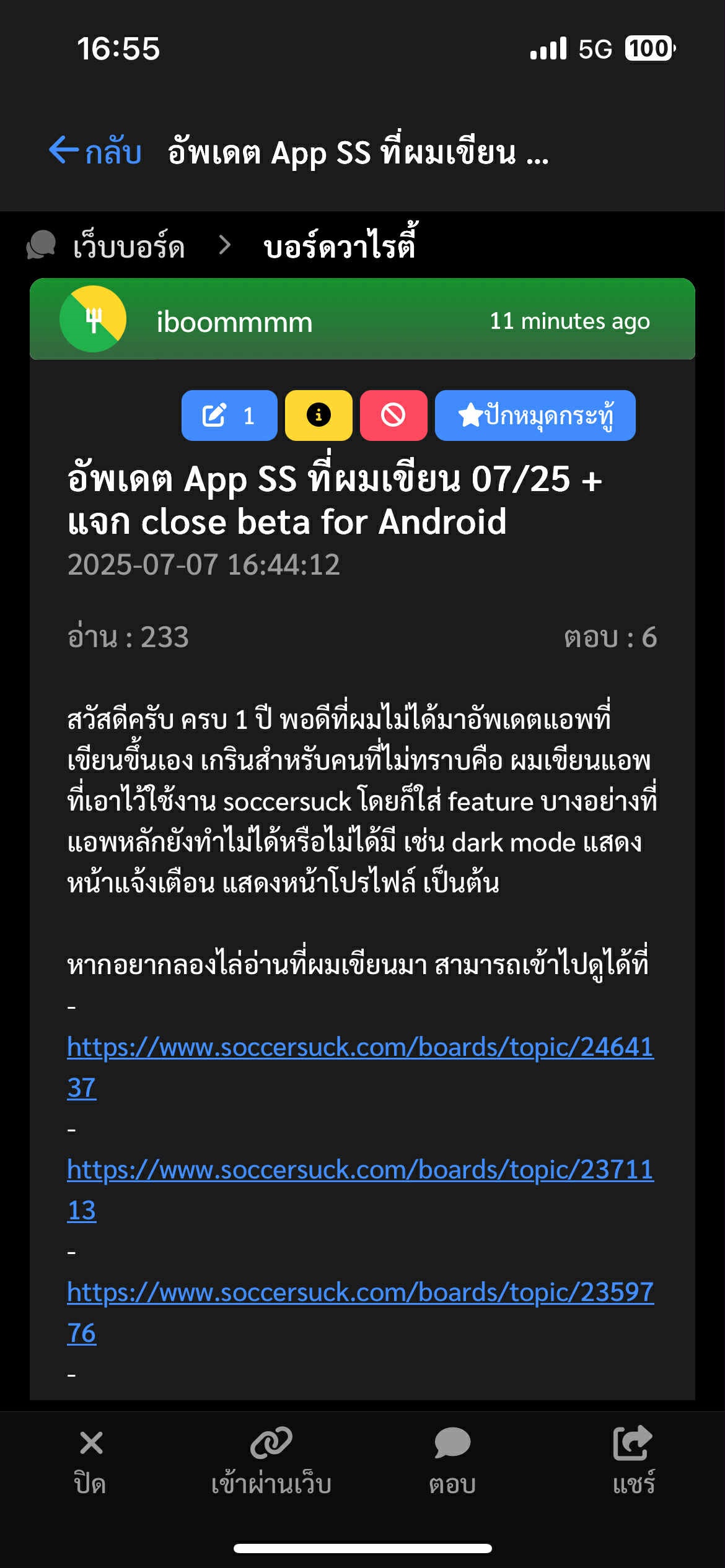Open the yellow info button
Image resolution: width=725 pixels, height=1568 pixels.
[x=319, y=416]
